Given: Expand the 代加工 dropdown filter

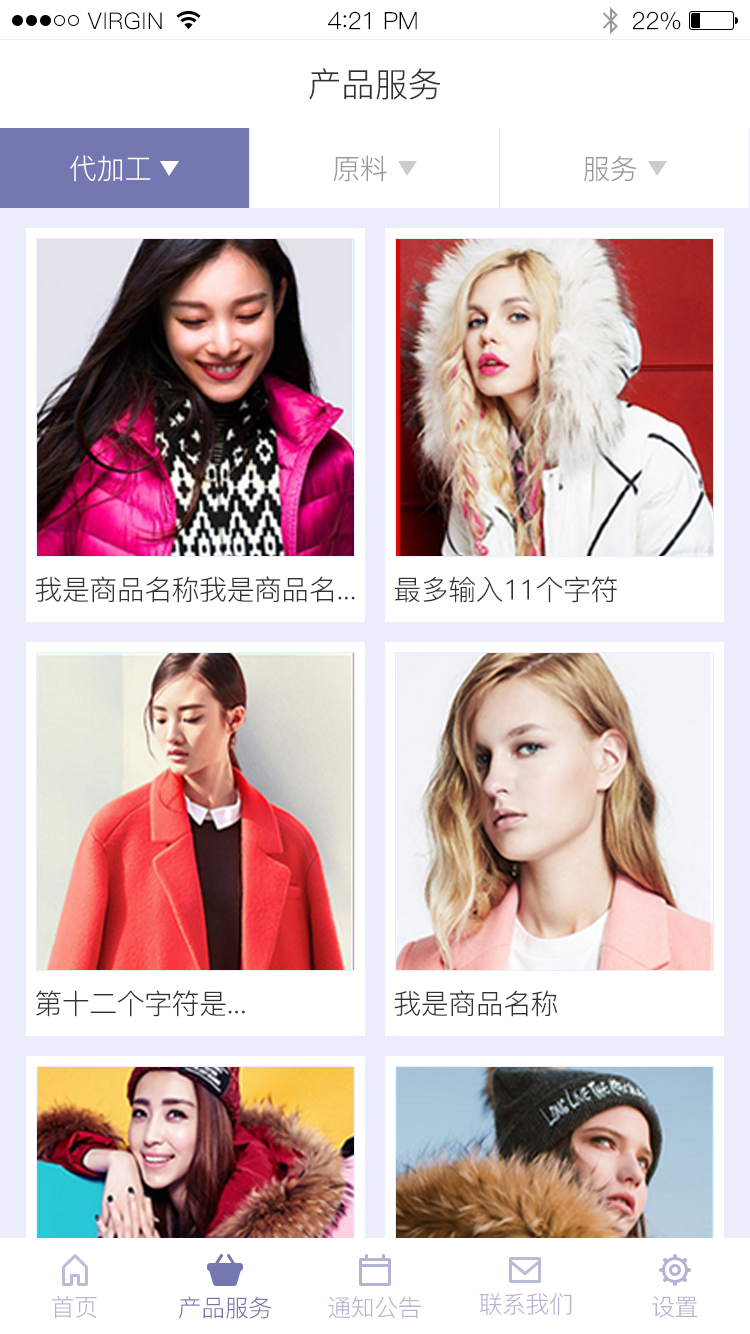Looking at the screenshot, I should tap(124, 168).
